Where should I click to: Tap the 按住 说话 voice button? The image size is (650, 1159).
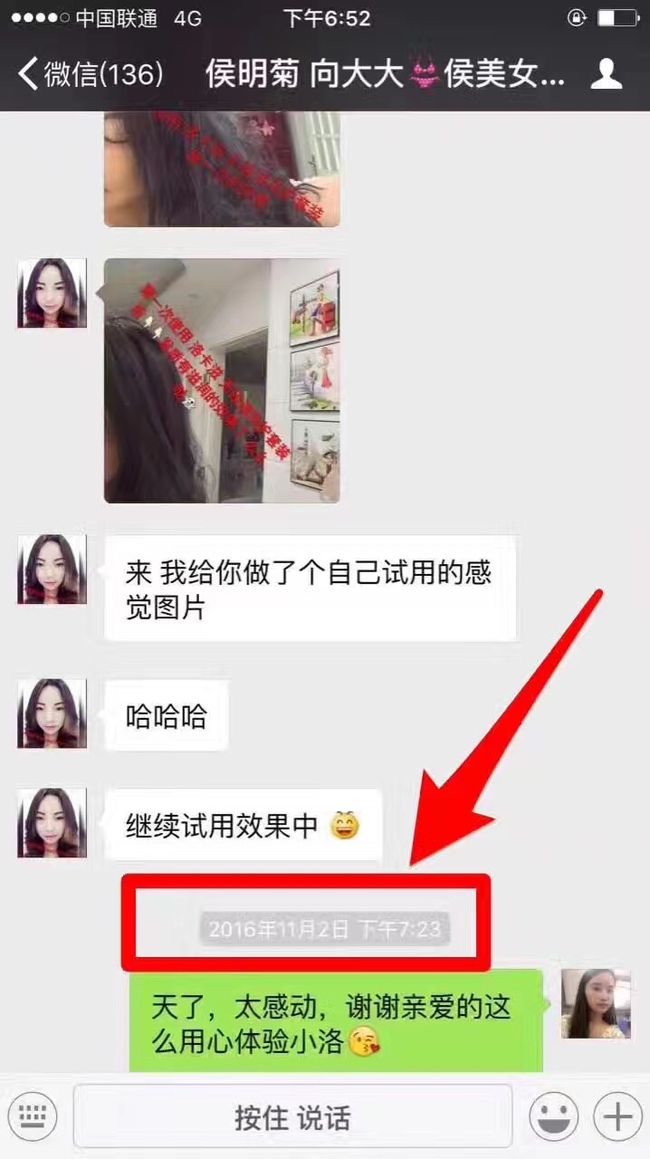pos(293,1117)
